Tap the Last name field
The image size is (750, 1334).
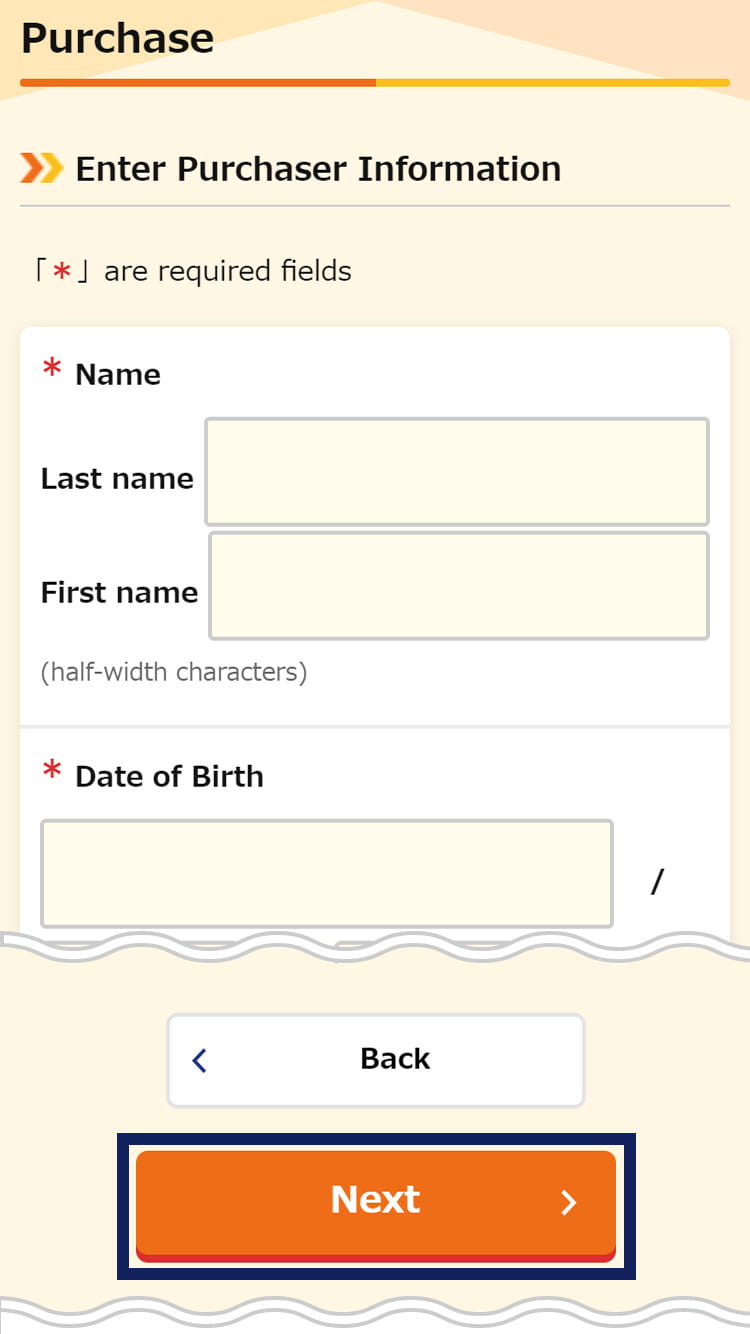tap(457, 472)
